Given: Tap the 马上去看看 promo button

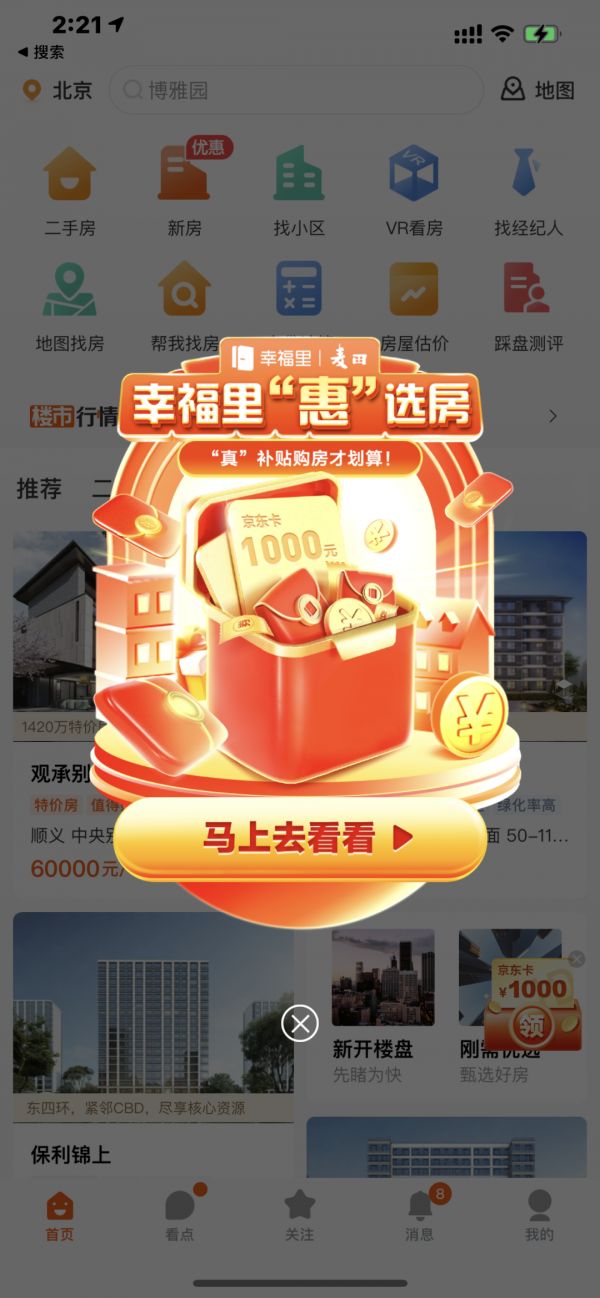Looking at the screenshot, I should point(300,838).
